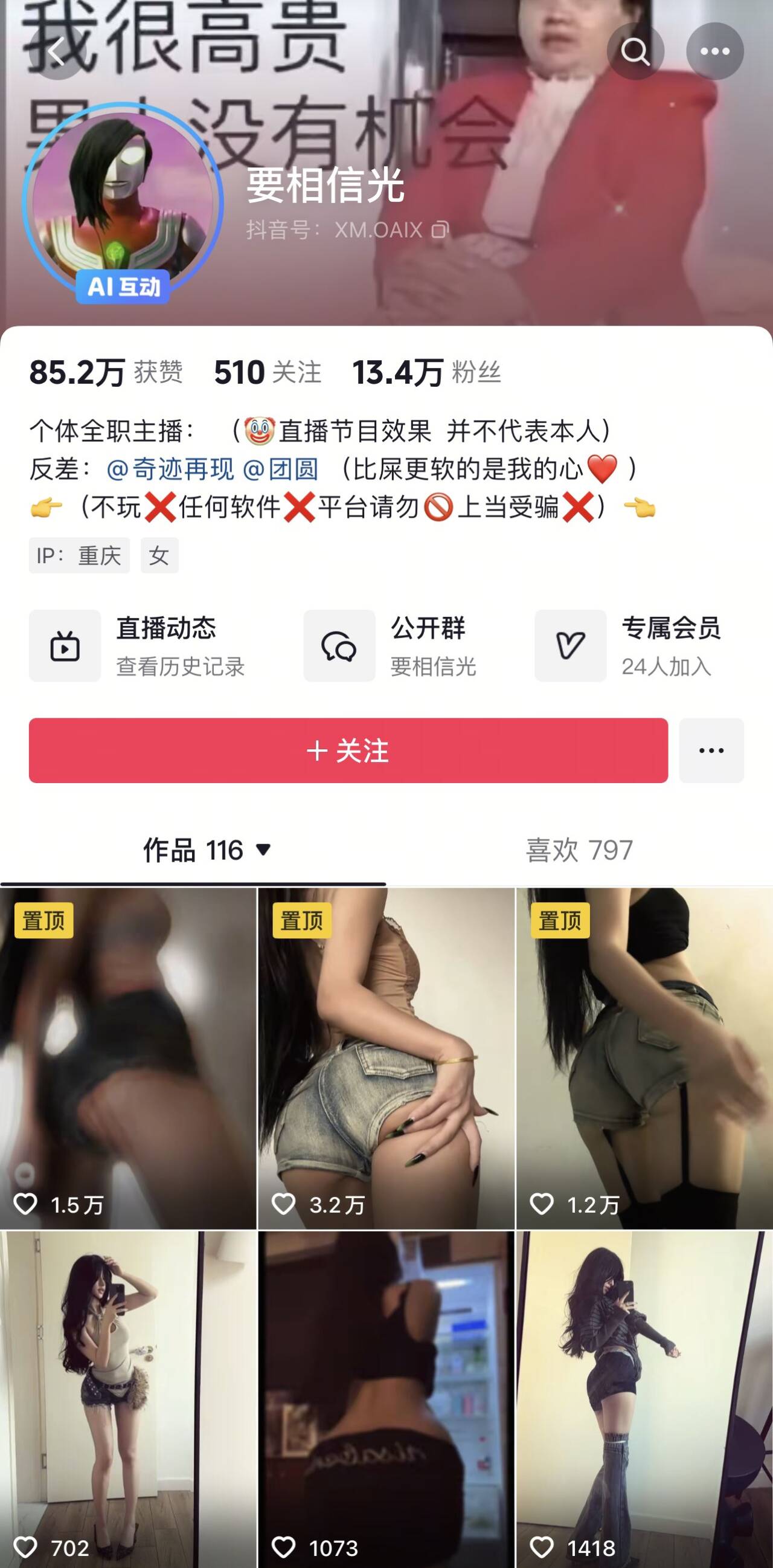Open the pinned video with 1.2万 likes

pyautogui.click(x=644, y=1059)
